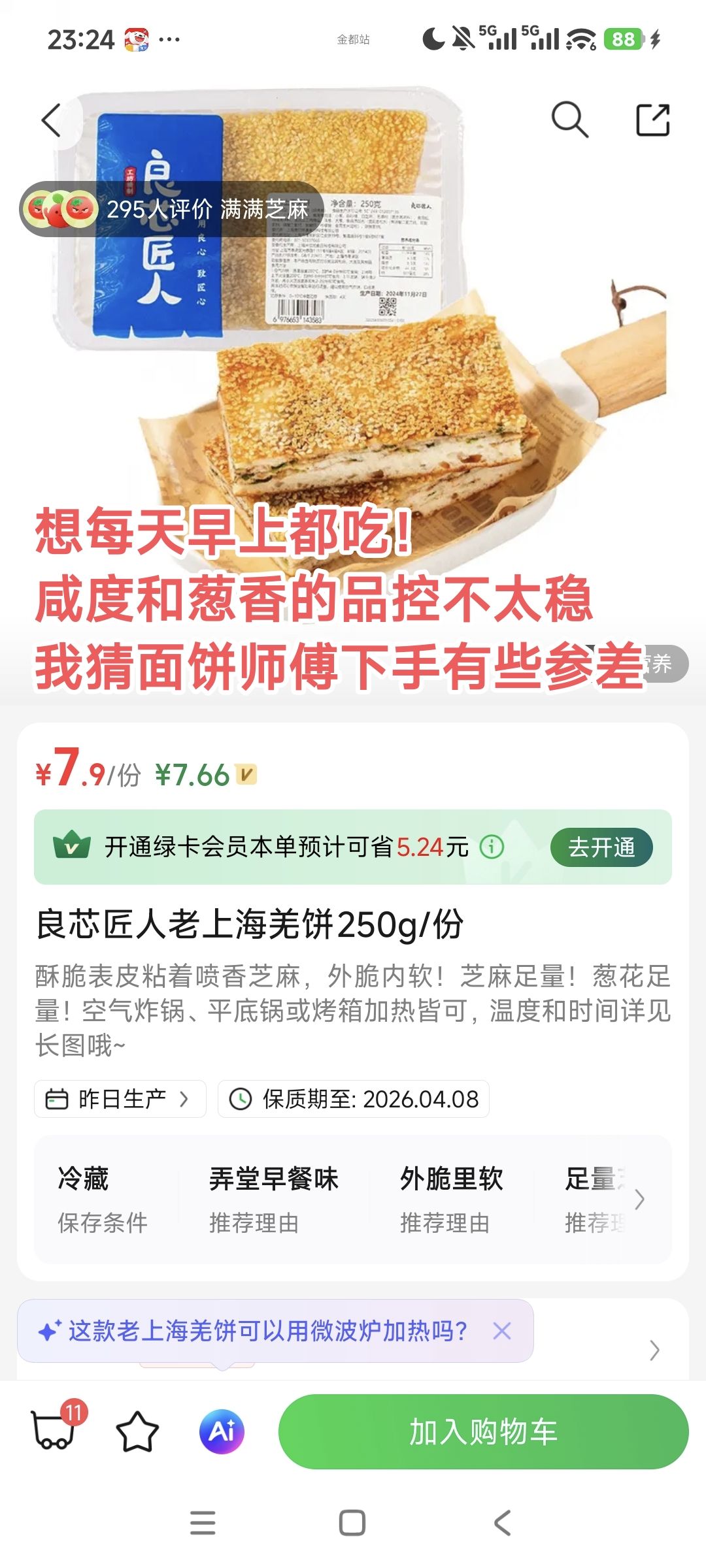Open the membership savings info icon

pos(492,847)
